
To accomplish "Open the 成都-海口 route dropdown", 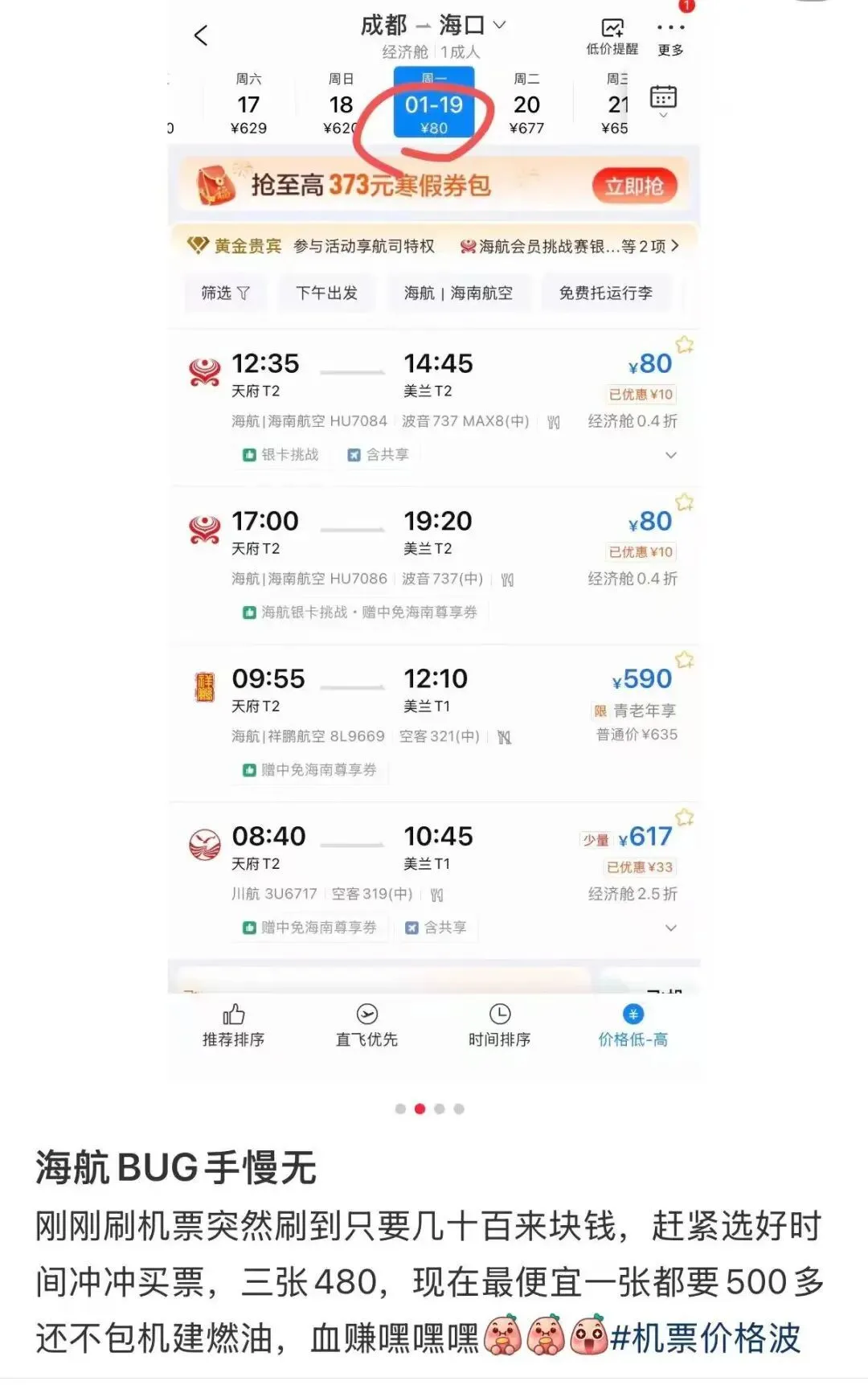I will pyautogui.click(x=498, y=25).
